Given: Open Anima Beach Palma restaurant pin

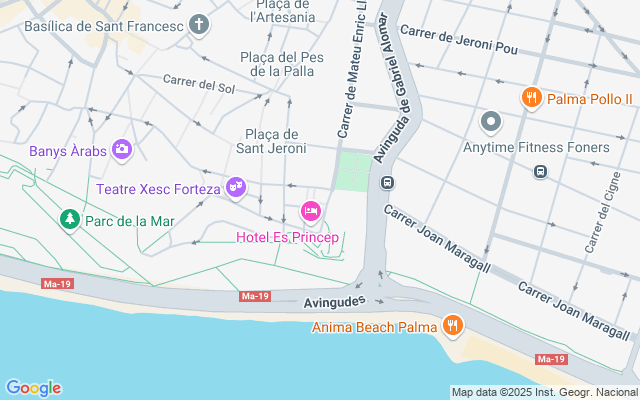Looking at the screenshot, I should (453, 326).
